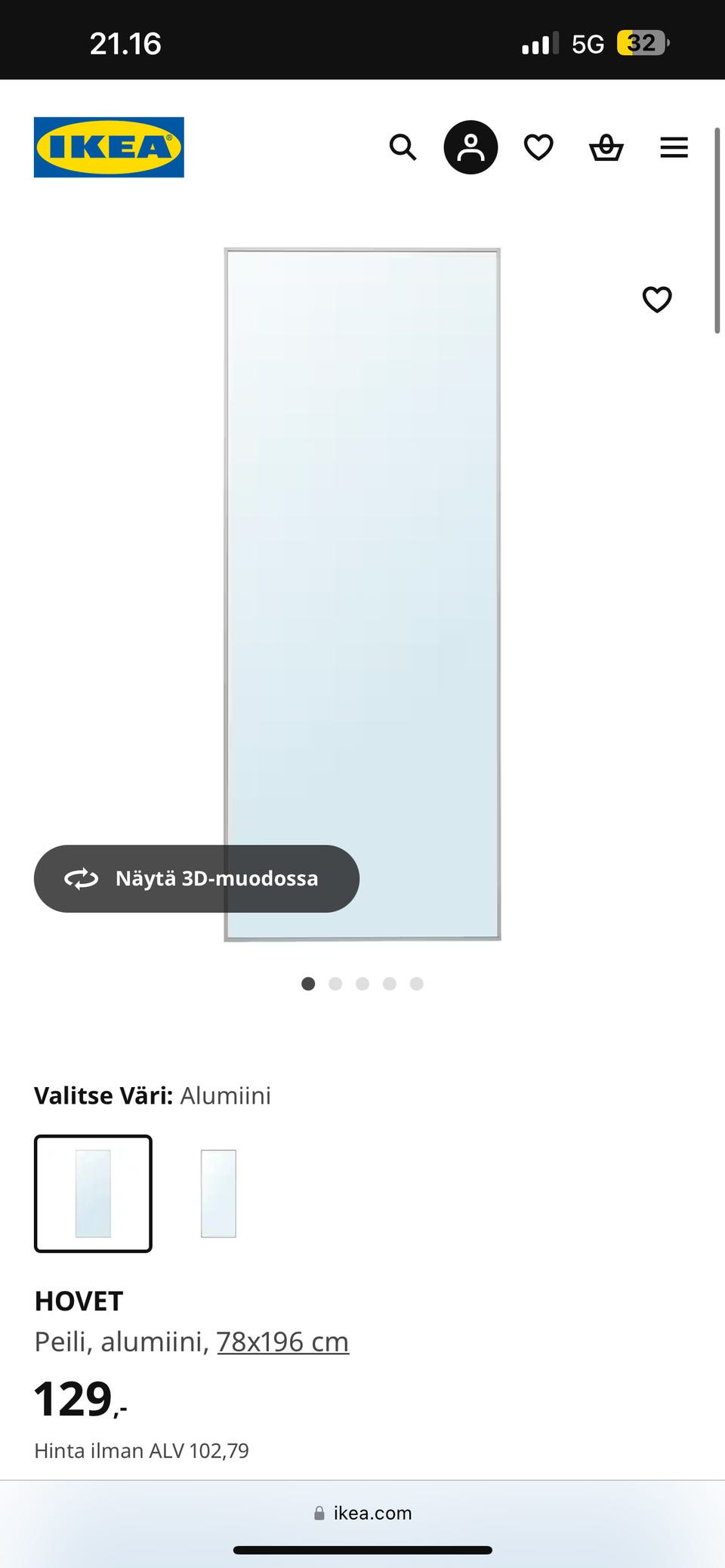The width and height of the screenshot is (725, 1568).
Task: Tap the HOVET product name
Action: 78,1301
